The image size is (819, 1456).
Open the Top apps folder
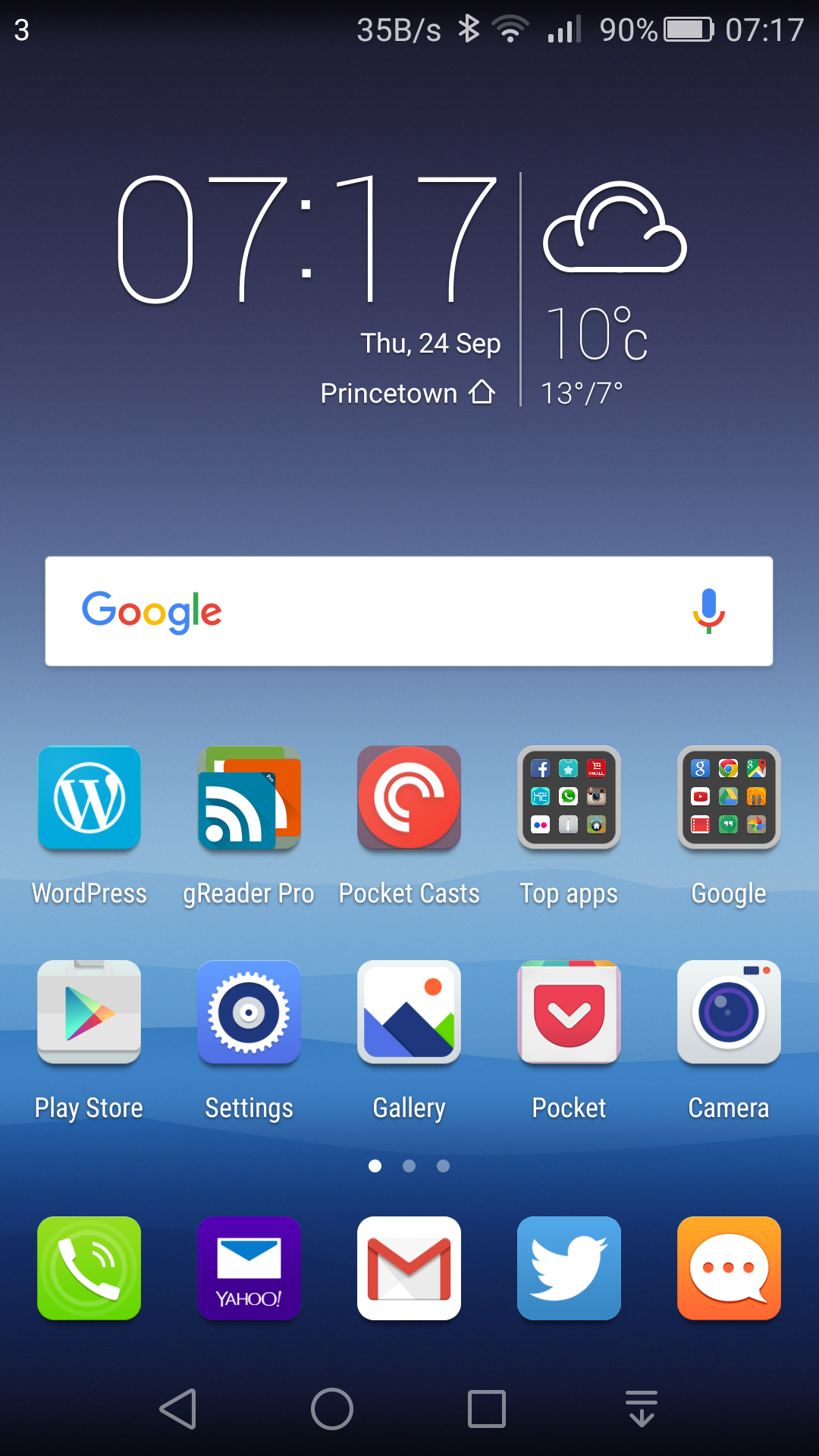[569, 798]
